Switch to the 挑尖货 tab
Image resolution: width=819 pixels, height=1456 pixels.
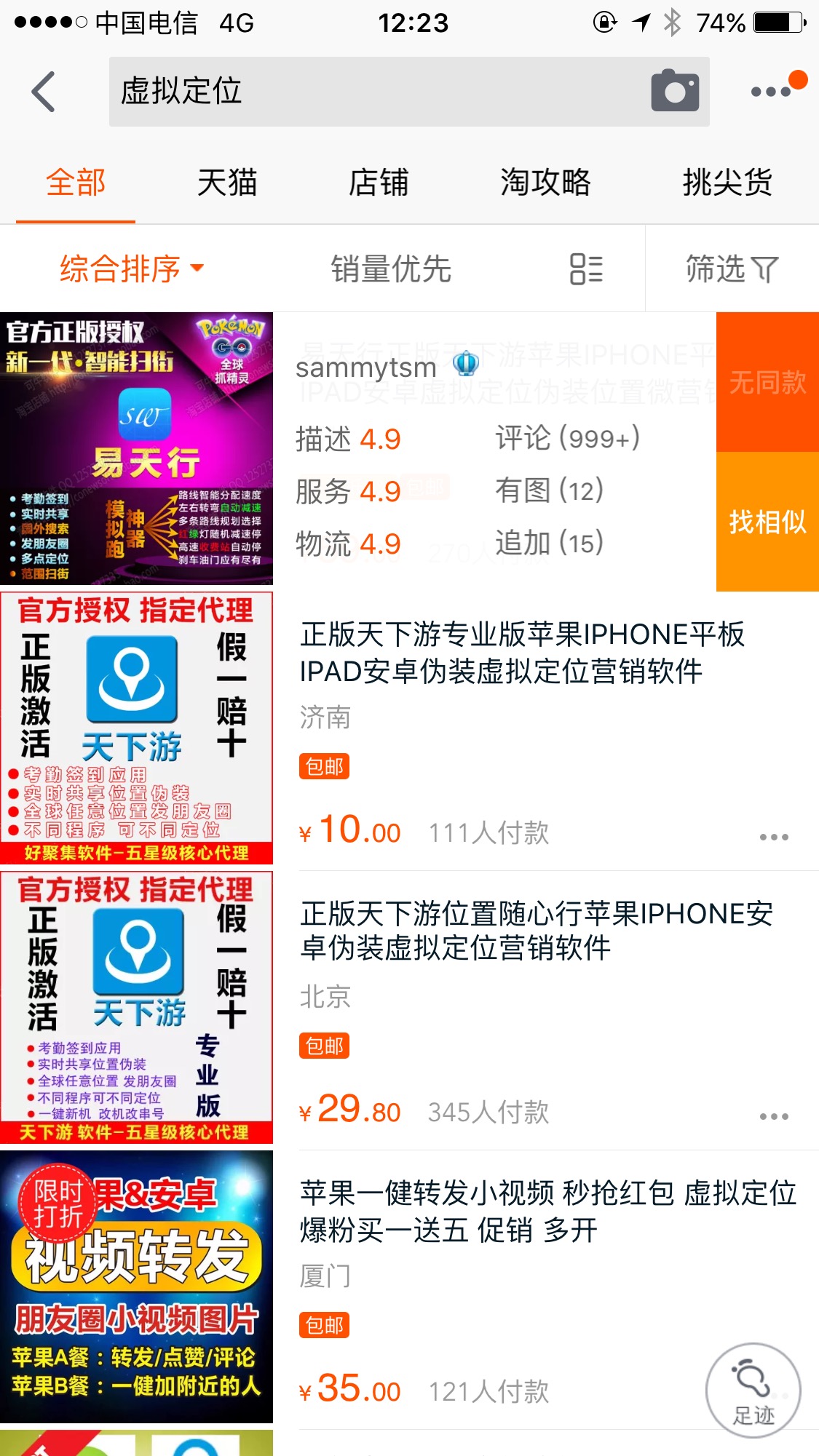click(x=727, y=182)
